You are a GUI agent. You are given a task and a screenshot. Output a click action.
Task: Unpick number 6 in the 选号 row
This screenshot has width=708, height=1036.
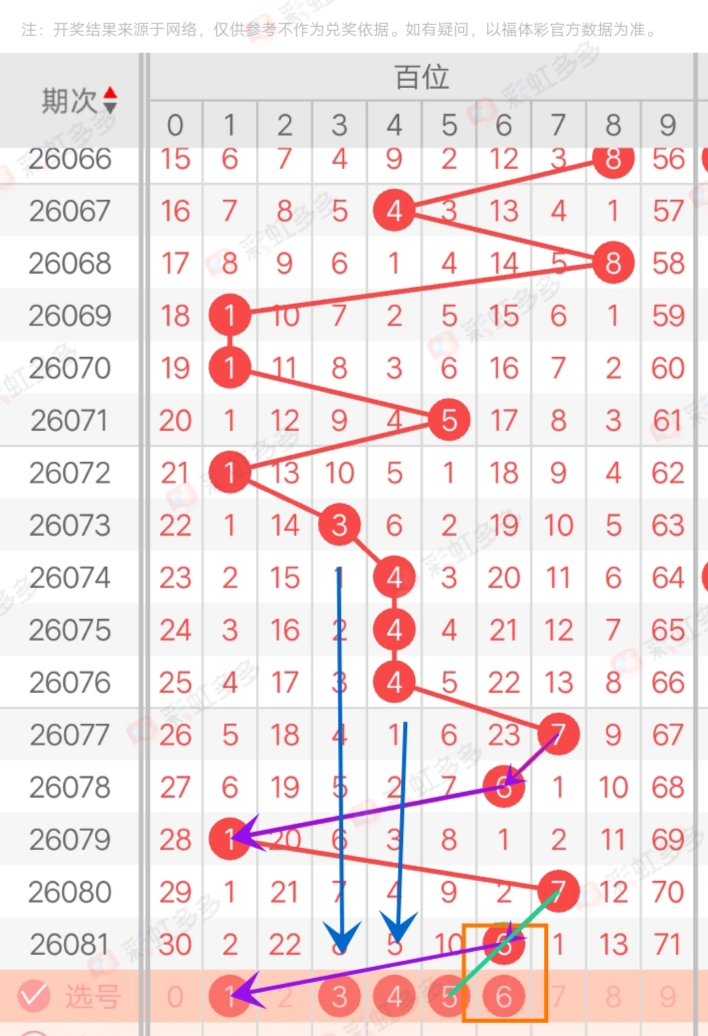[504, 996]
